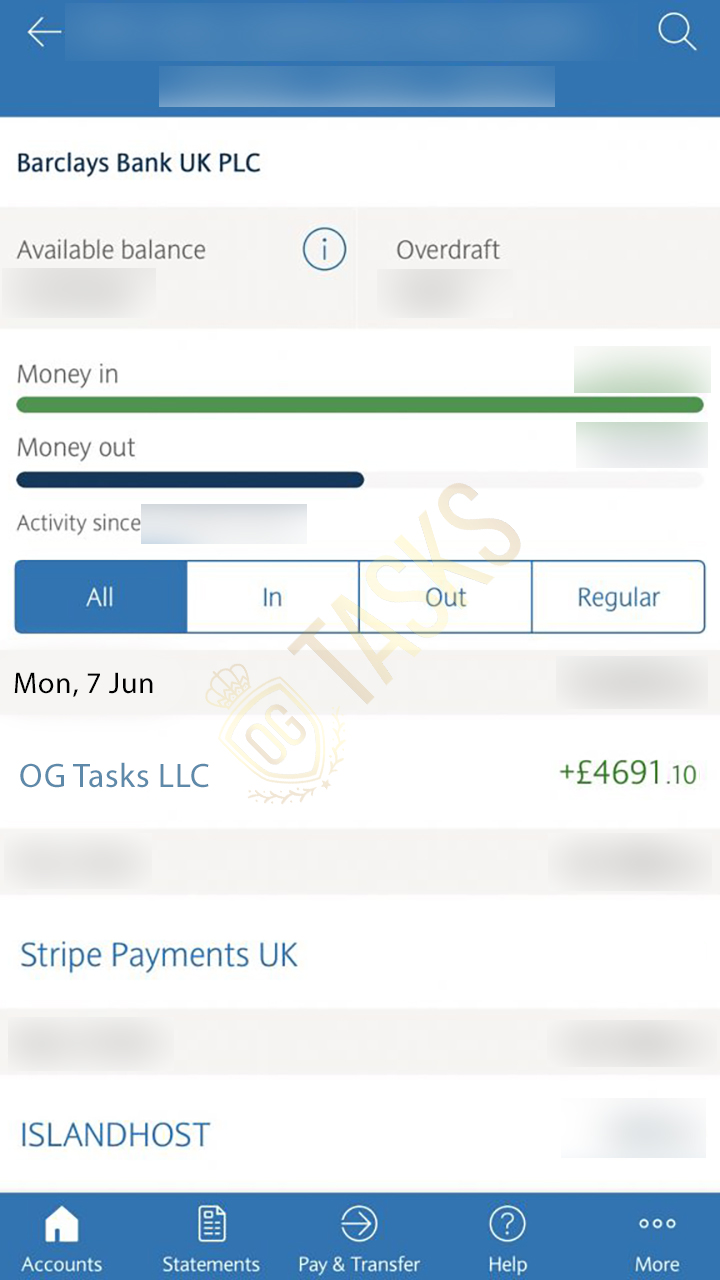The width and height of the screenshot is (720, 1280).
Task: Go to the Accounts tab
Action: [x=62, y=1238]
